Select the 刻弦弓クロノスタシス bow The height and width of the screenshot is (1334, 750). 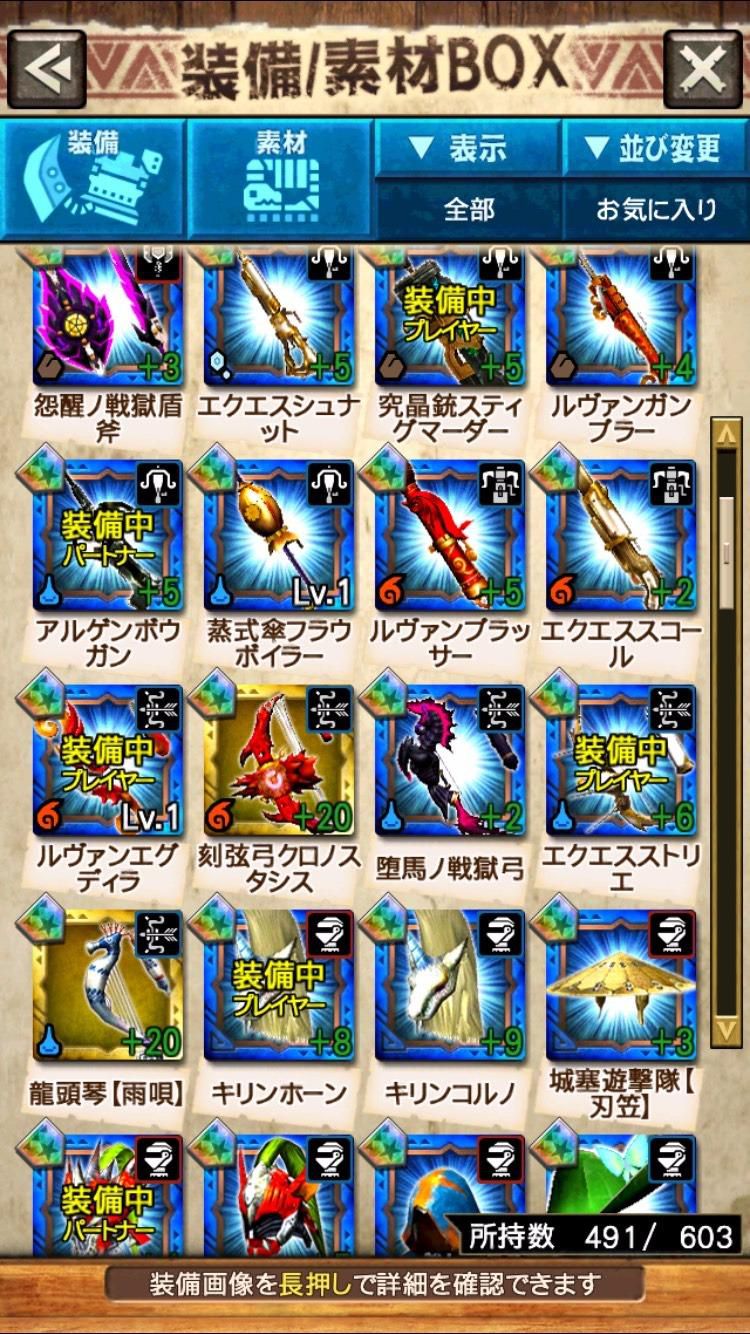pyautogui.click(x=279, y=761)
